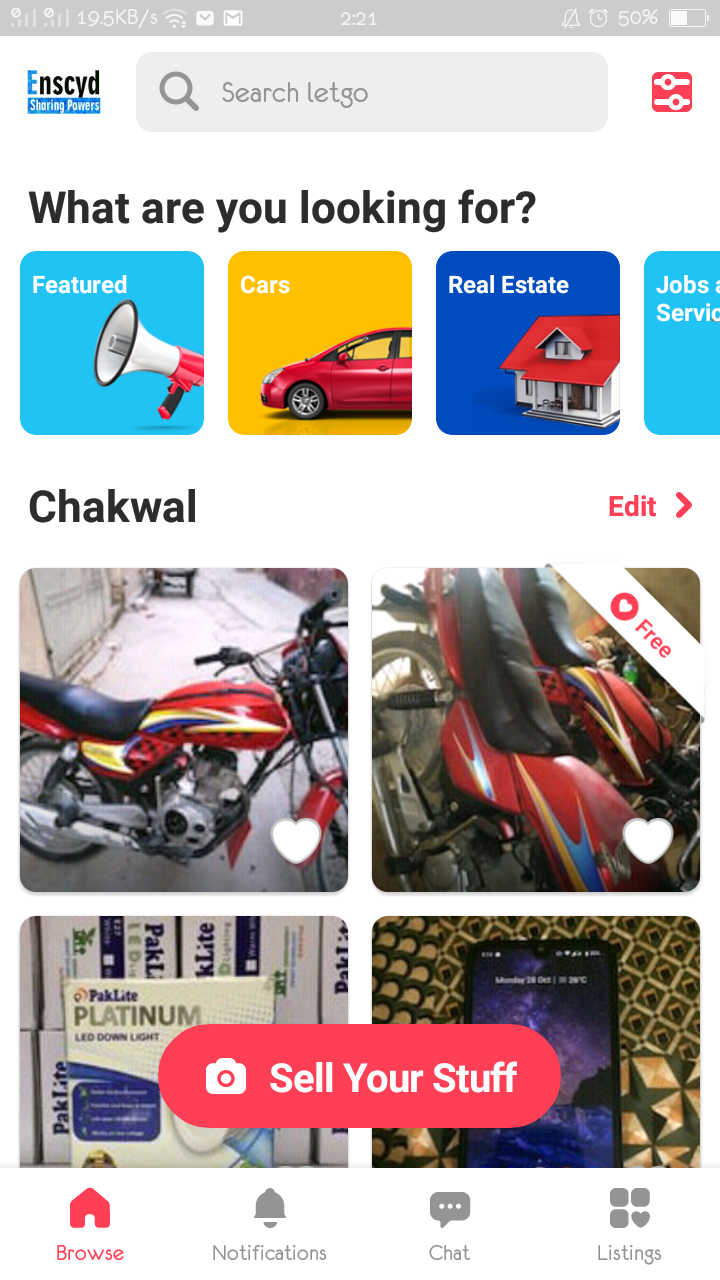Open the Featured category
Viewport: 720px width, 1280px height.
coord(112,343)
